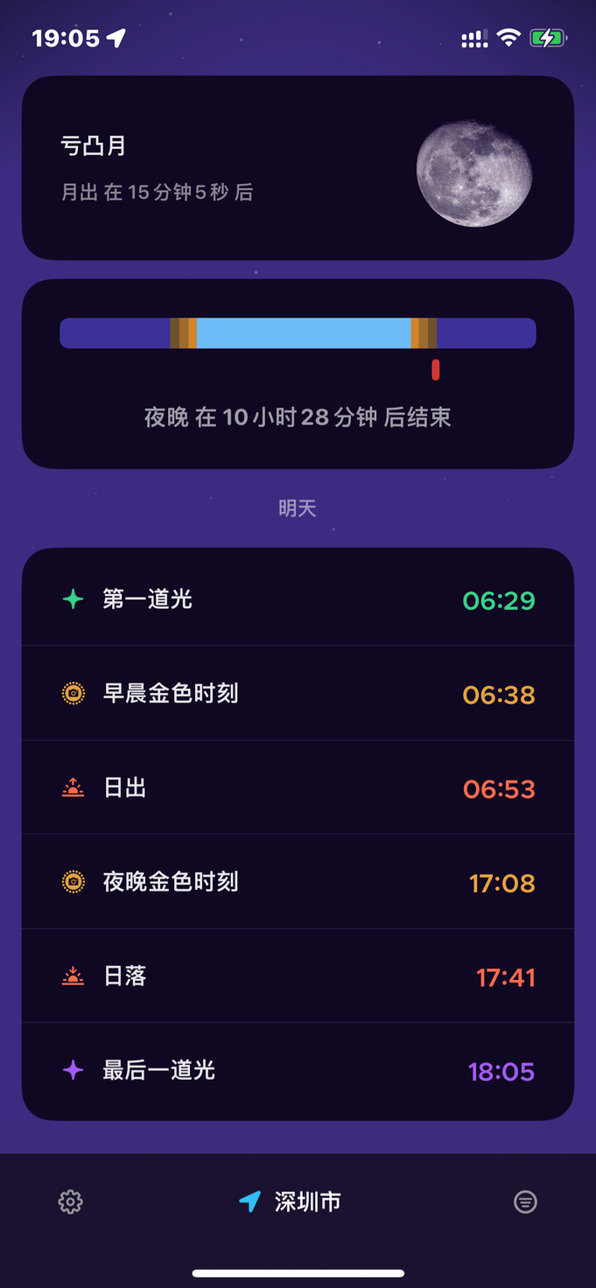Open the 早晨金色时刻 row
The width and height of the screenshot is (596, 1288).
click(298, 693)
